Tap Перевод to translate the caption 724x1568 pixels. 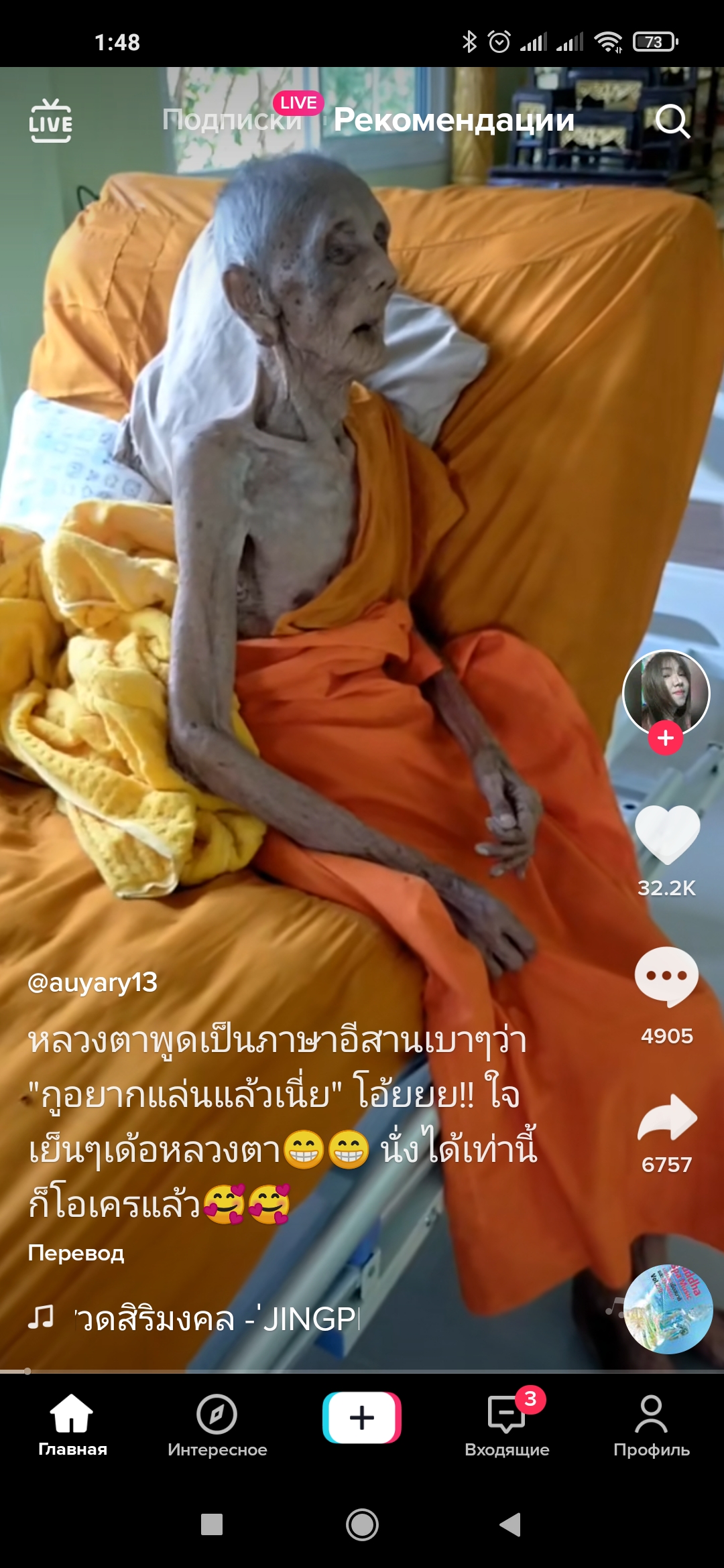[76, 1253]
